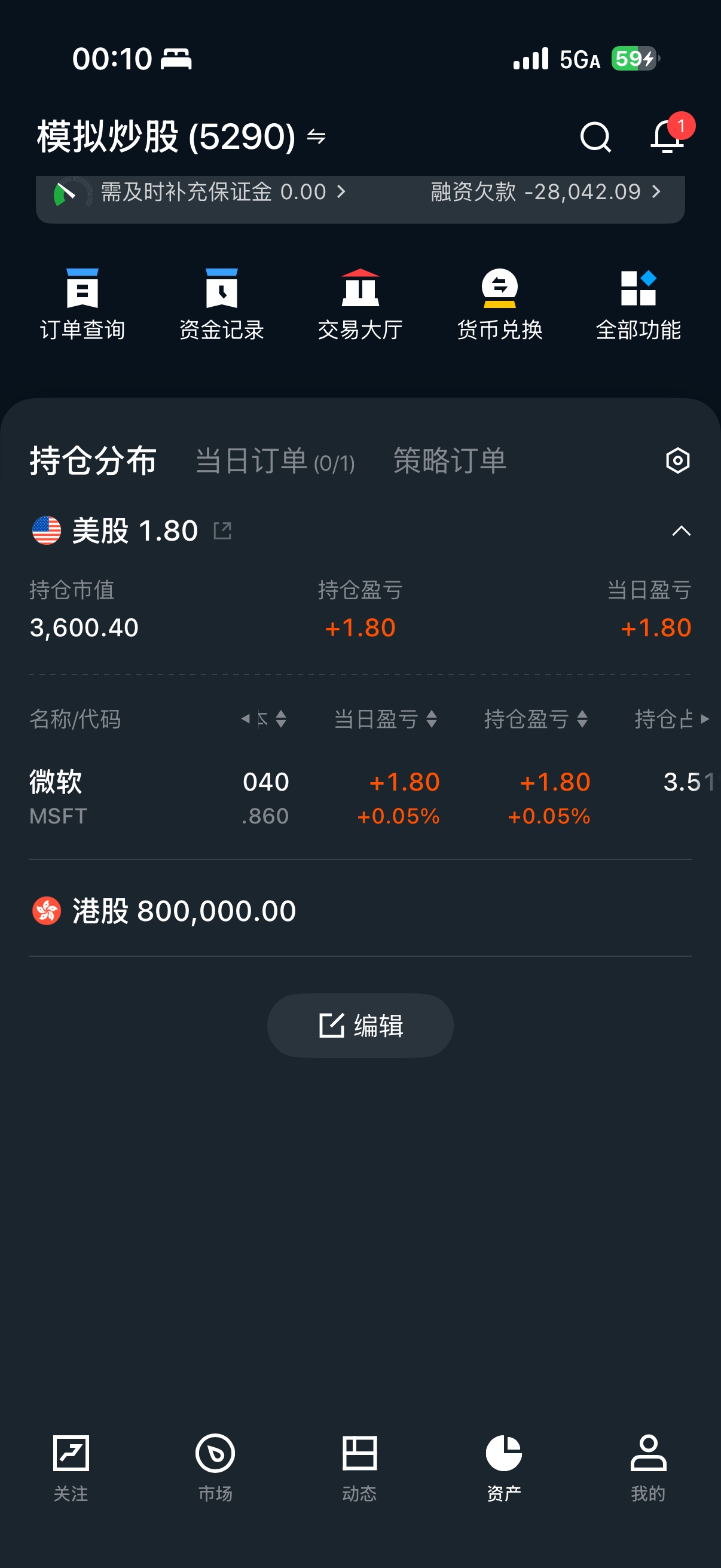Go to 交易大厅
This screenshot has height=1568, width=721.
[x=360, y=304]
